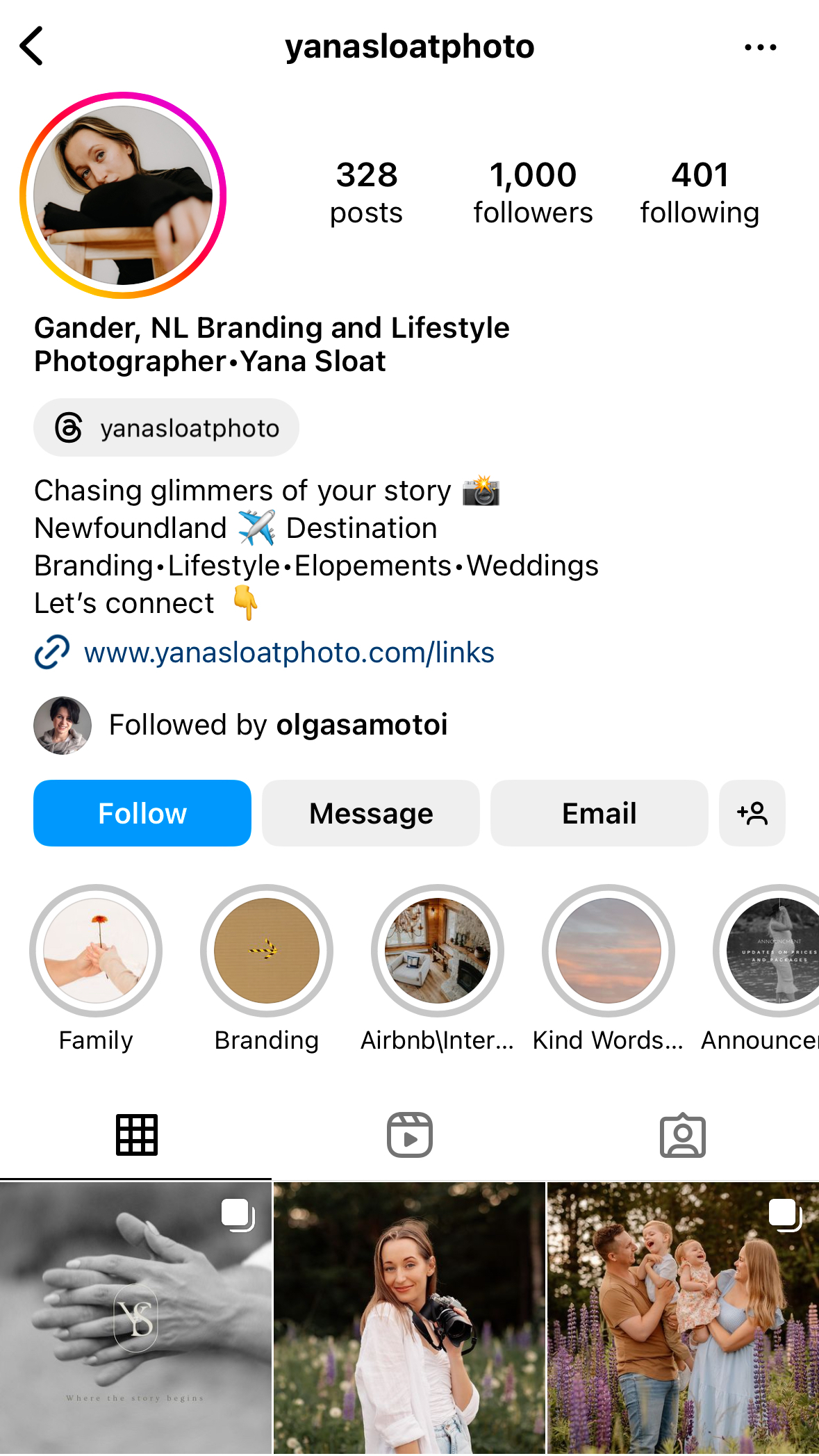Switch to the tagged photos tab
819x1456 pixels.
pos(682,1135)
